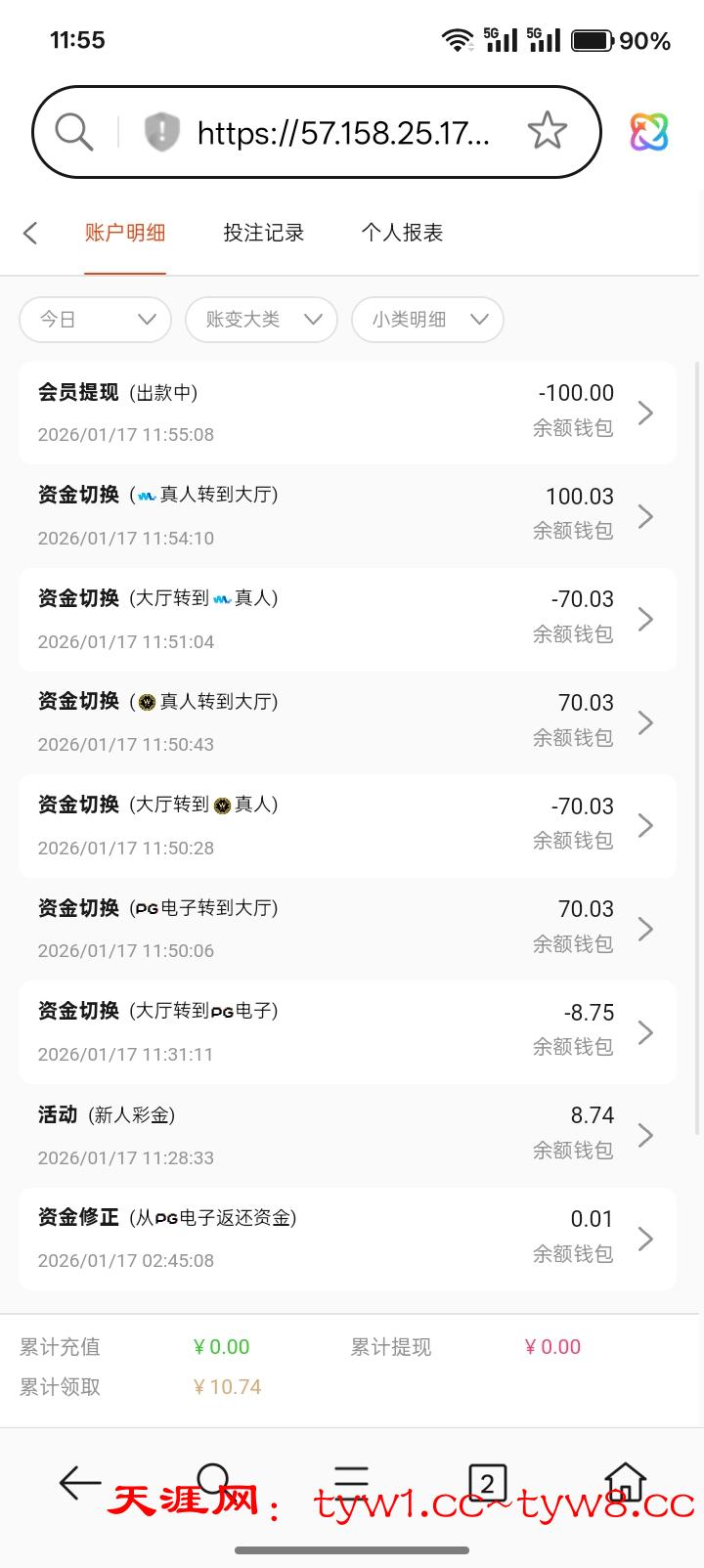
Task: Open the colorful browser assistant icon
Action: 648,132
